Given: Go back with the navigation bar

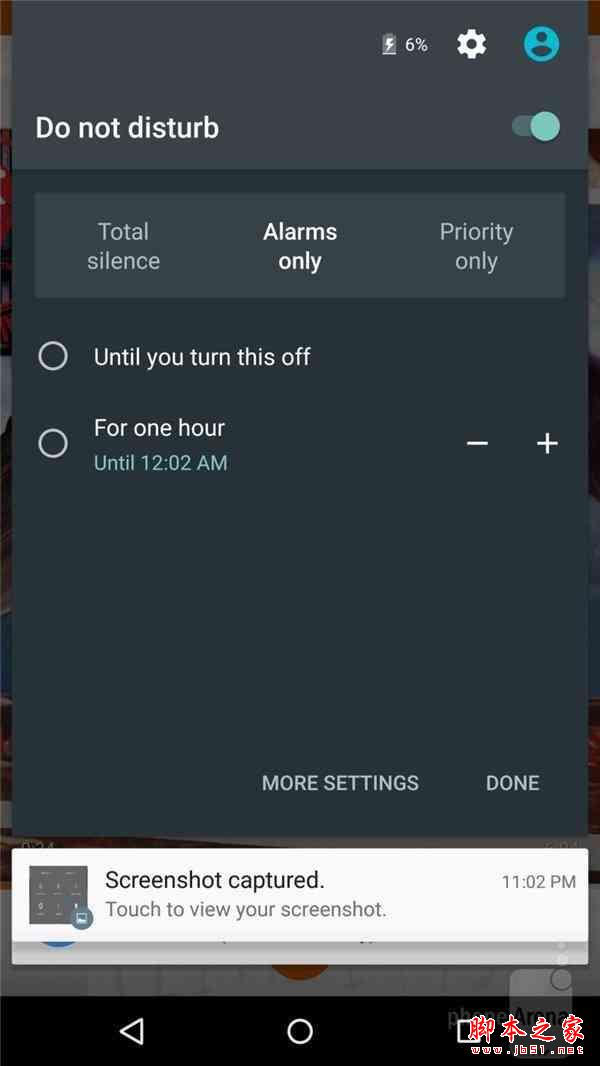Looking at the screenshot, I should tap(131, 1031).
